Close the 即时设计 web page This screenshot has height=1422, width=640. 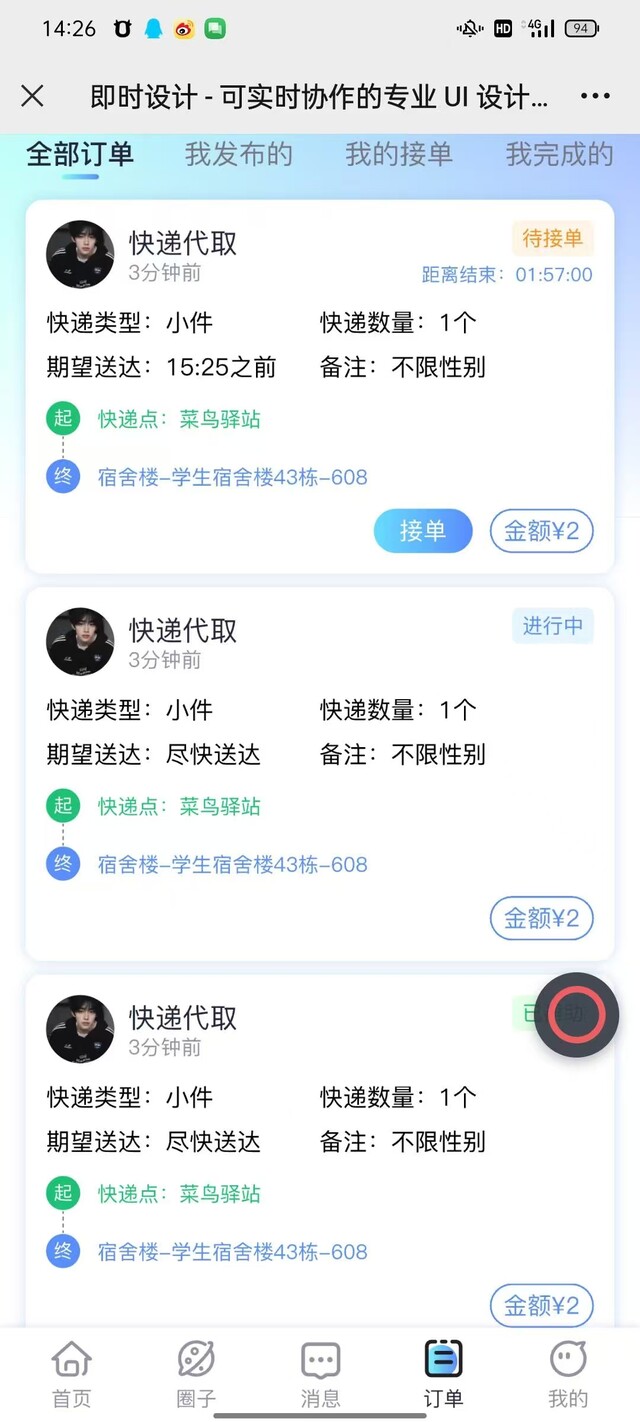pyautogui.click(x=32, y=96)
